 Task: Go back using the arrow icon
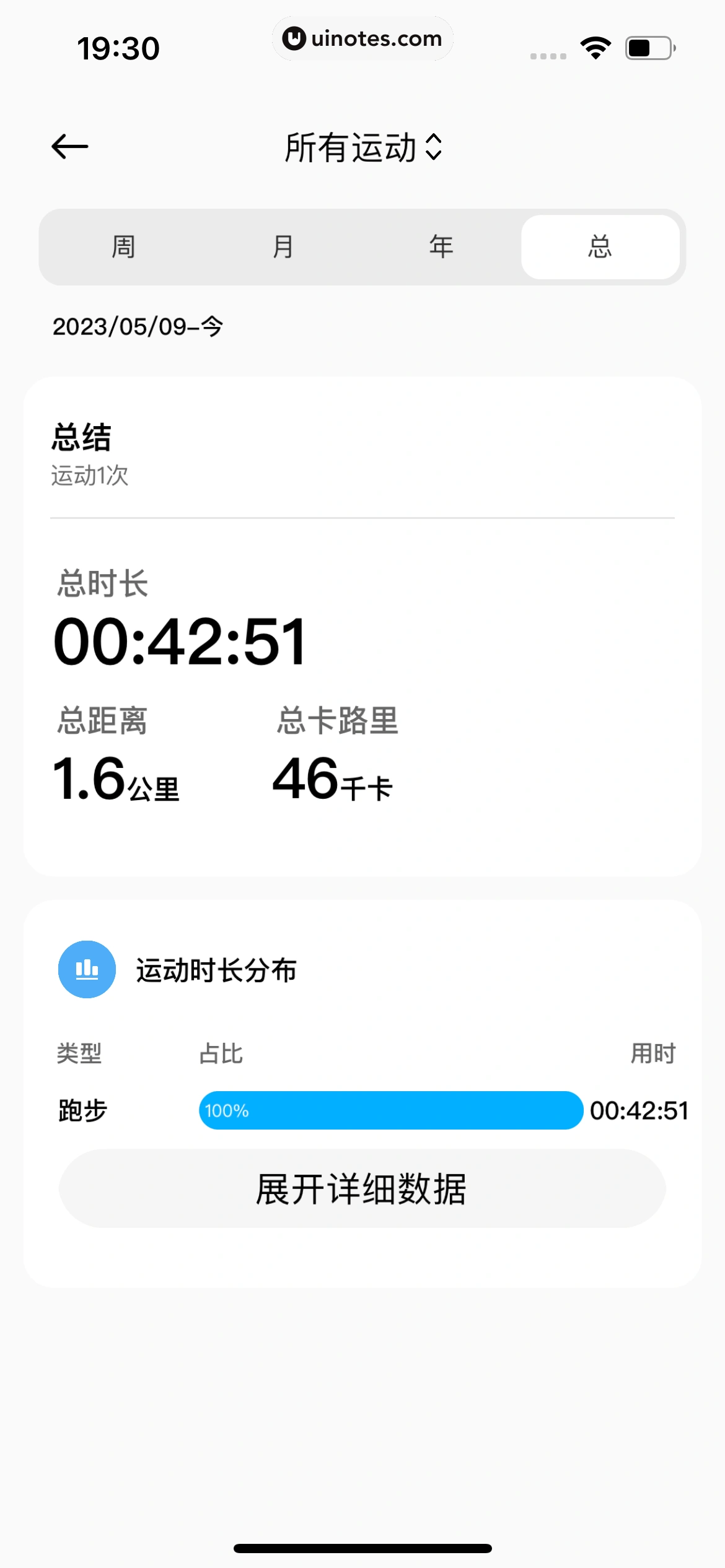coord(70,147)
